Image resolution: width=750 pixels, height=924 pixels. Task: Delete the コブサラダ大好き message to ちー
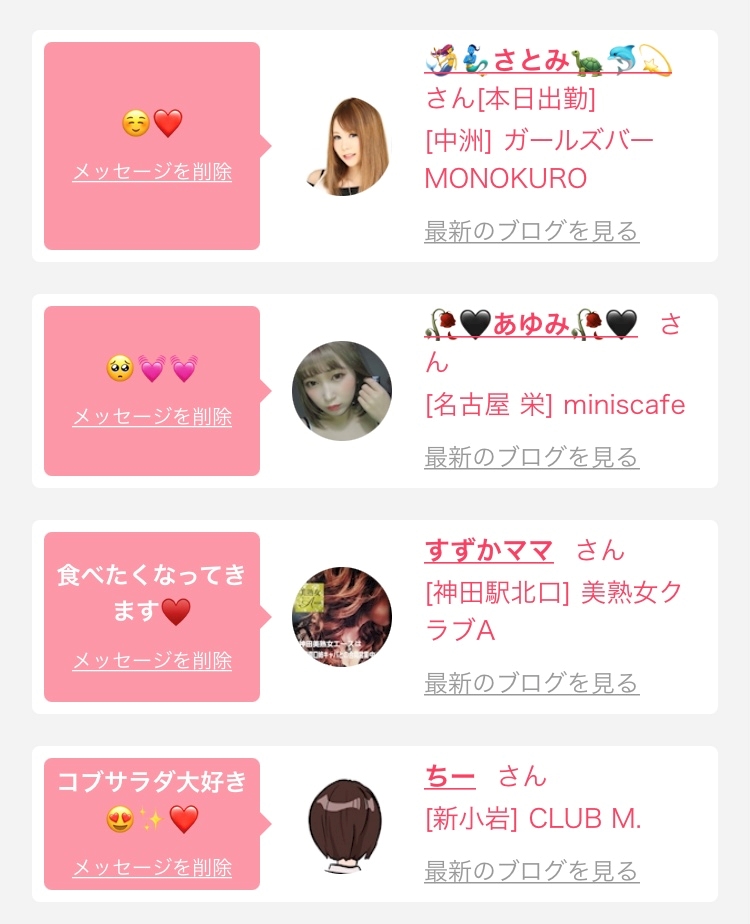point(152,867)
